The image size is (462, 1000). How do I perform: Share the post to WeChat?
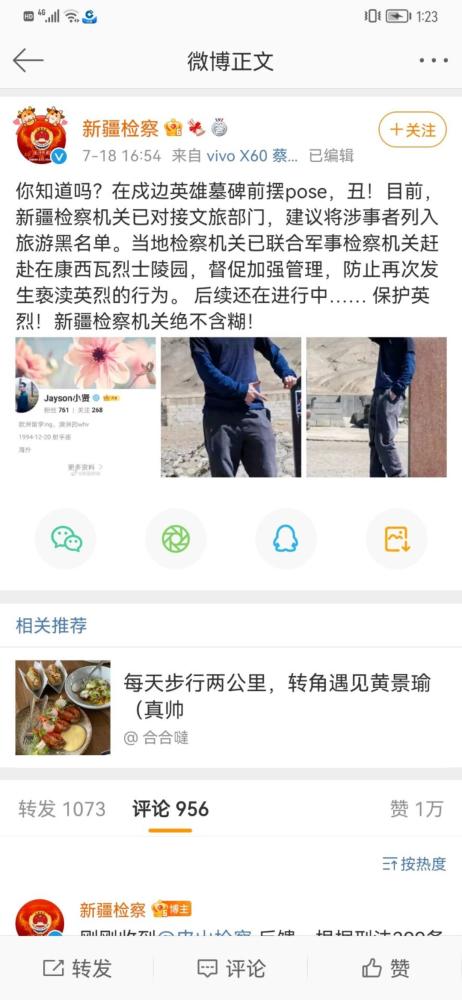click(66, 539)
